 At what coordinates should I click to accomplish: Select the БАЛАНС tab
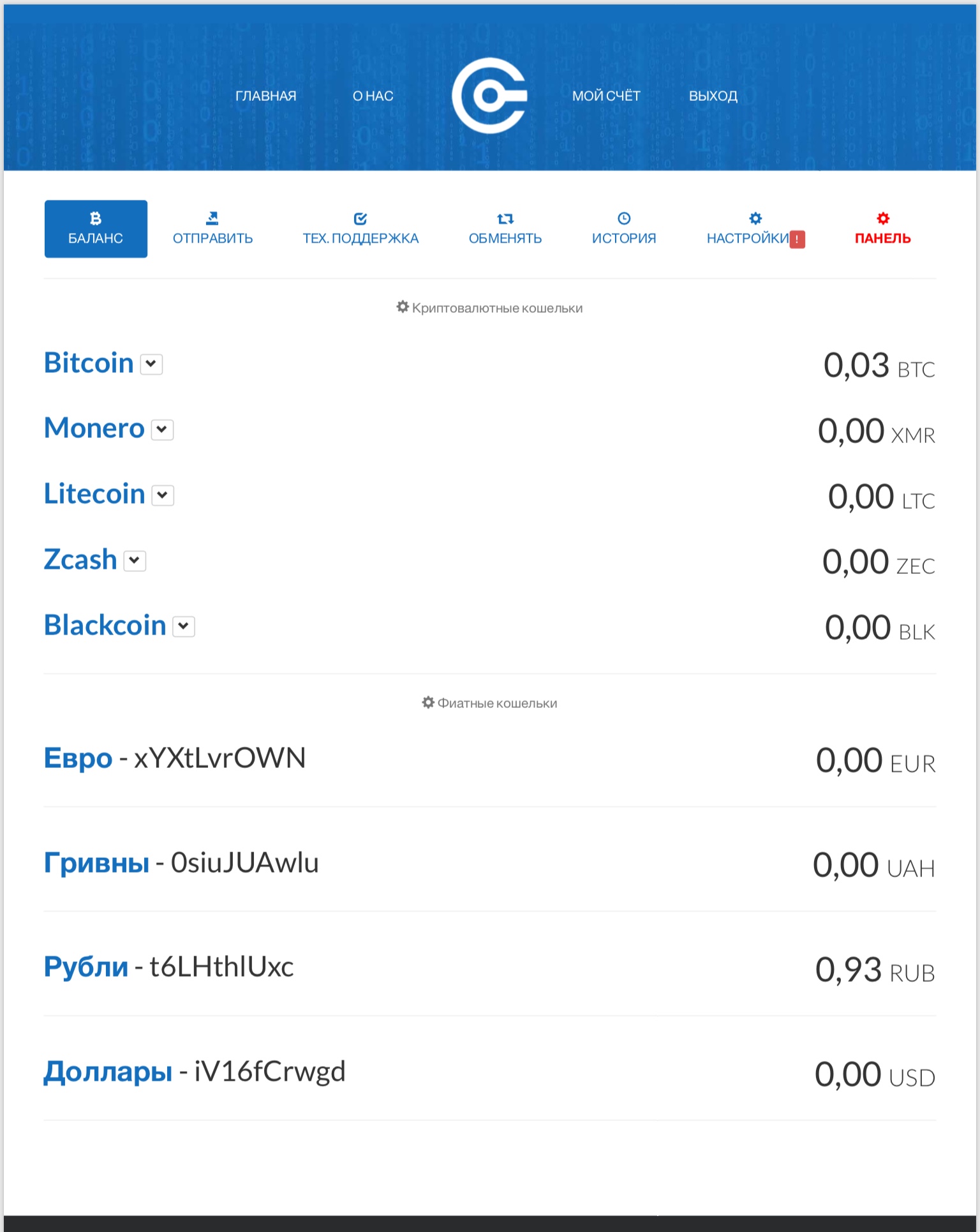[x=96, y=229]
